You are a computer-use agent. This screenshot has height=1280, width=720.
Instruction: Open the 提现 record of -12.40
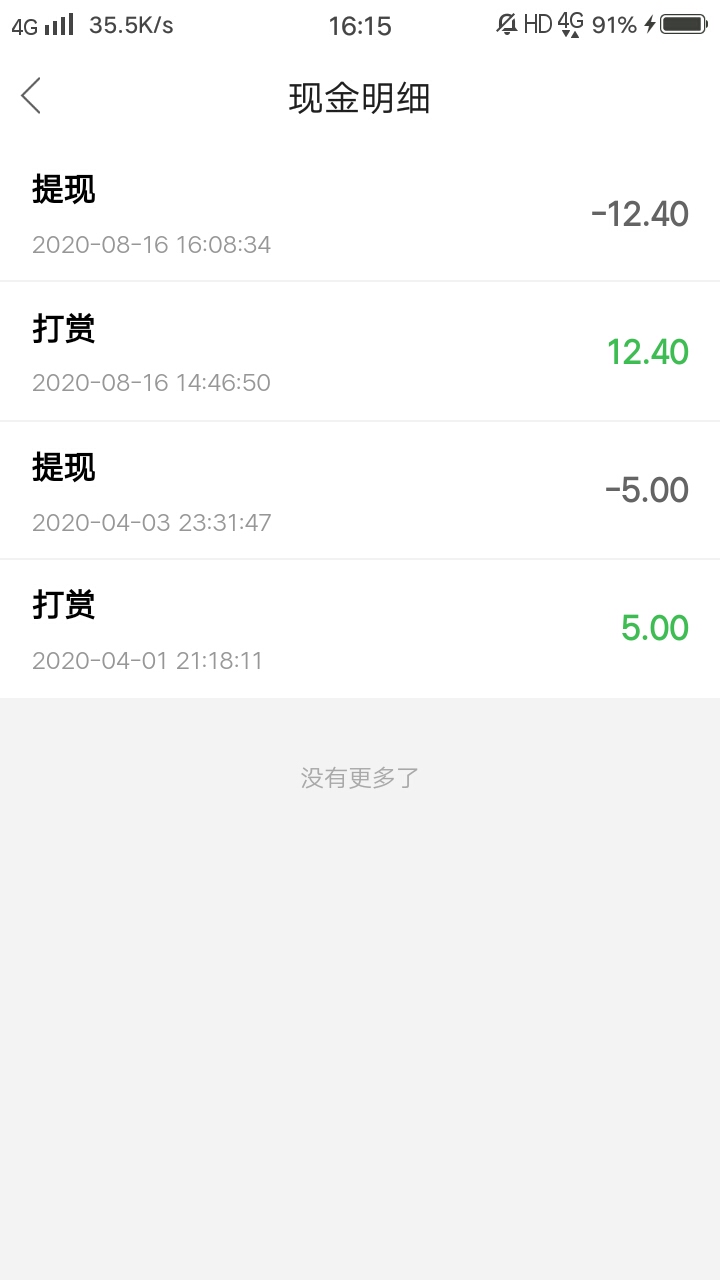pyautogui.click(x=360, y=213)
